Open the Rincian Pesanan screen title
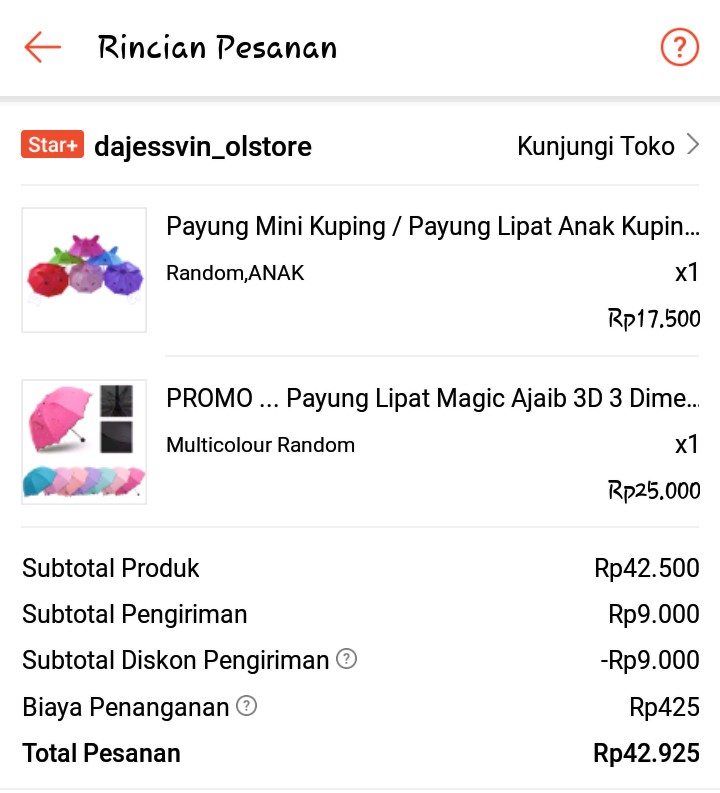The height and width of the screenshot is (793, 720). click(x=216, y=46)
